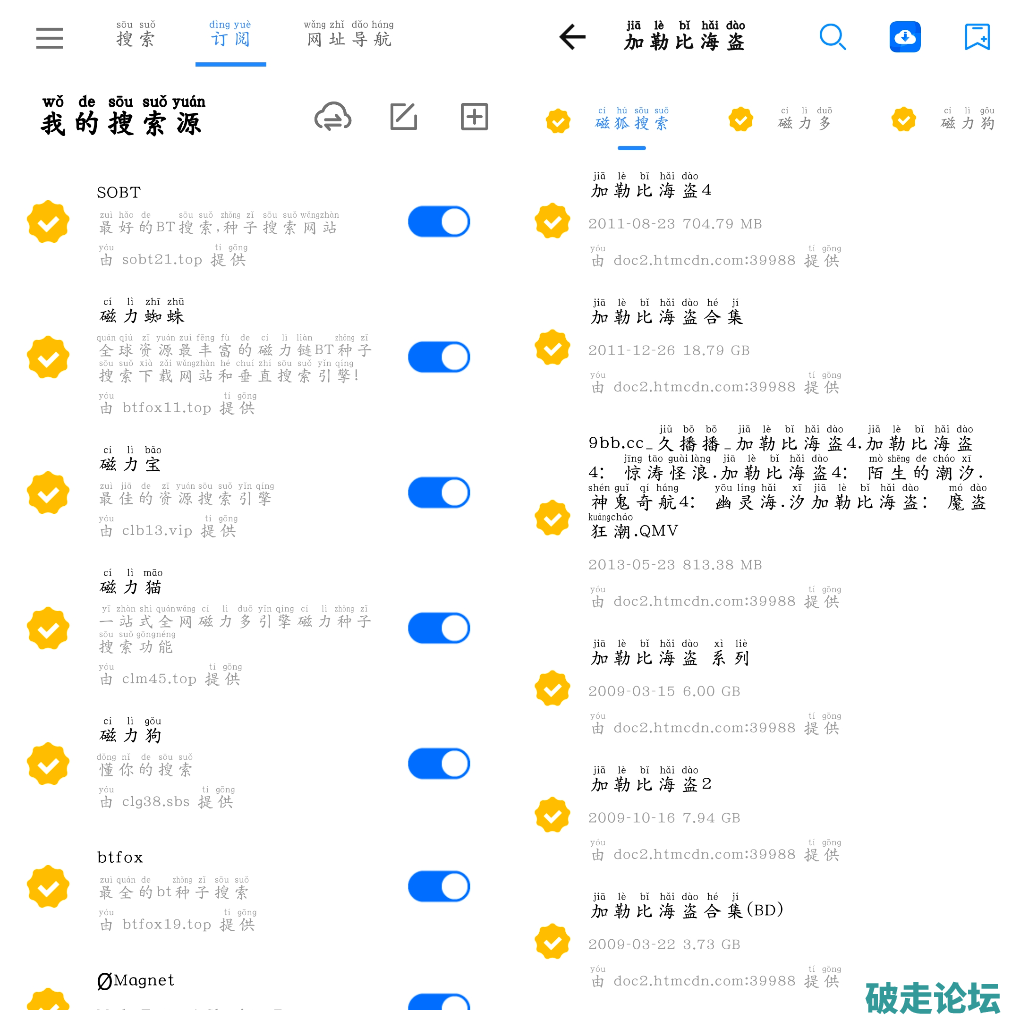Tap the edit sources pencil icon
This screenshot has width=1020, height=1020.
[403, 117]
